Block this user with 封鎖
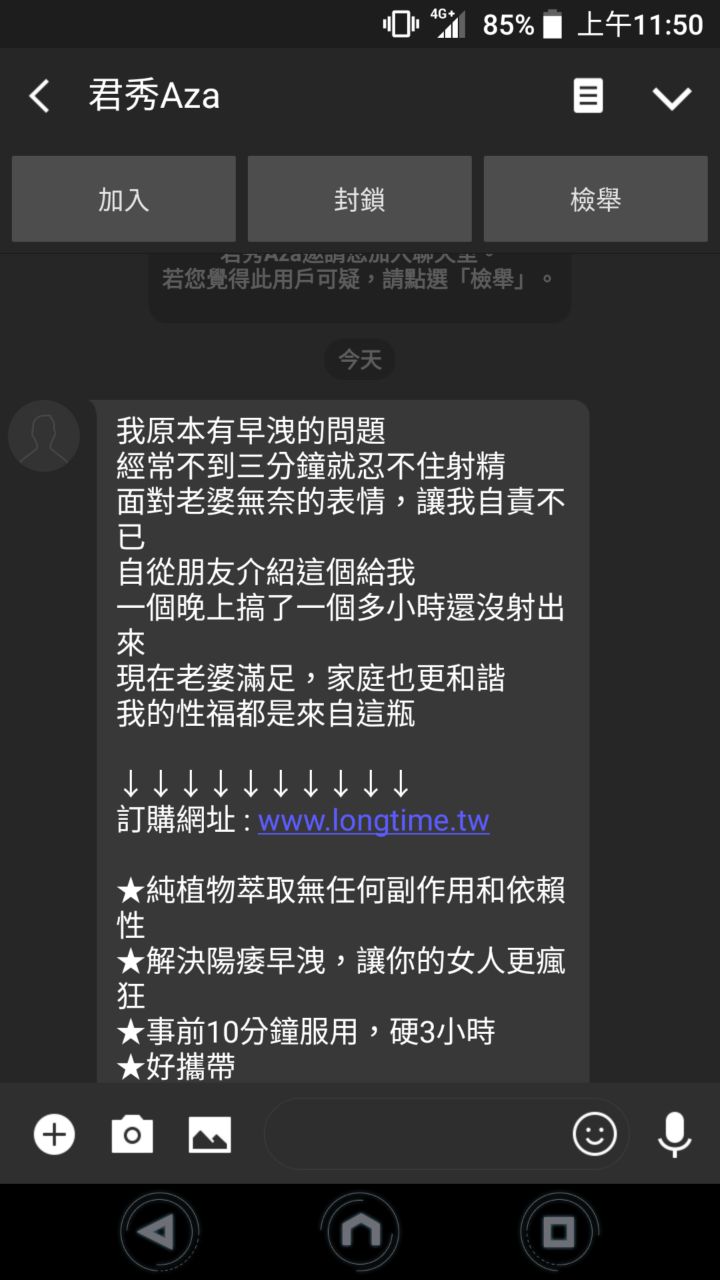Screen dimensions: 720x1280 tap(360, 199)
